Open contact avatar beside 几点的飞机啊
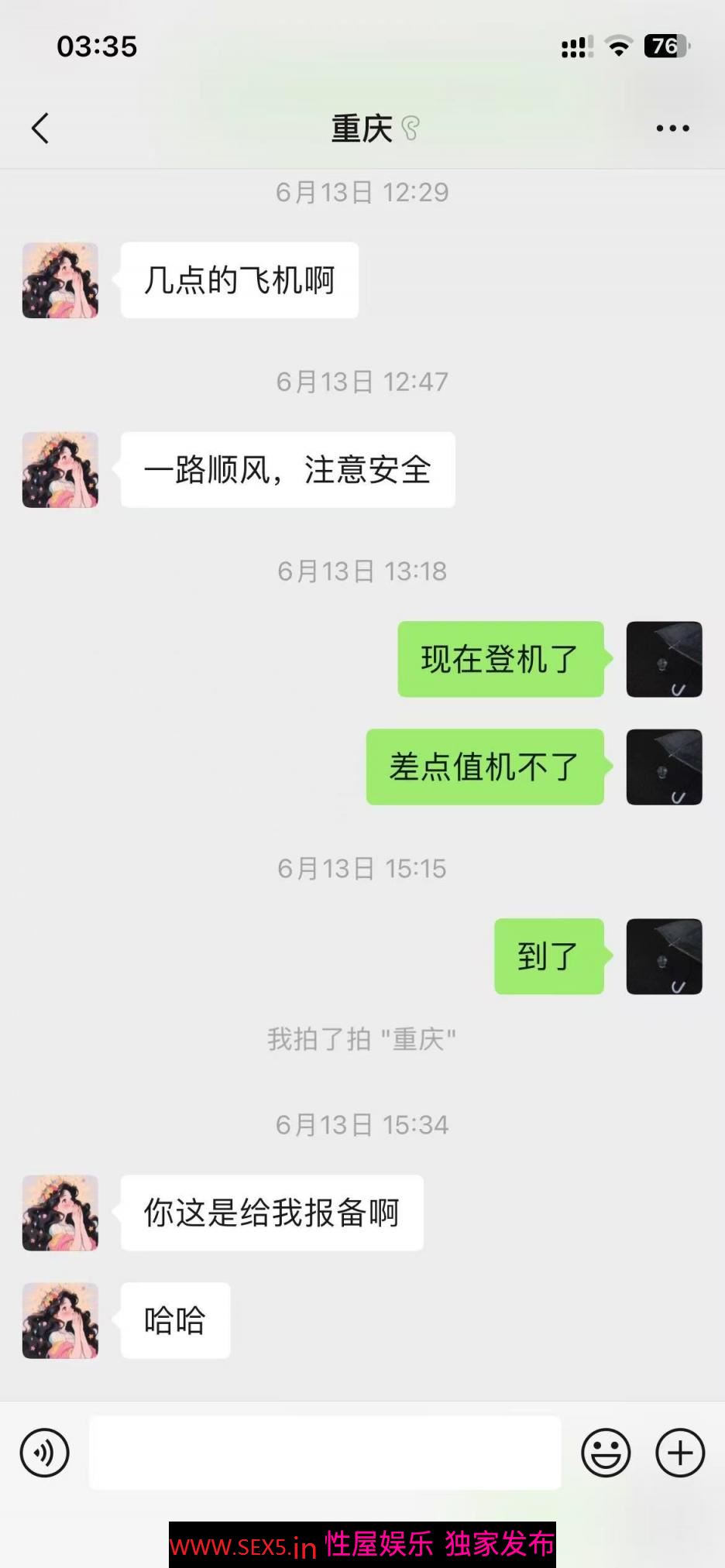Image resolution: width=725 pixels, height=1568 pixels. click(x=60, y=280)
